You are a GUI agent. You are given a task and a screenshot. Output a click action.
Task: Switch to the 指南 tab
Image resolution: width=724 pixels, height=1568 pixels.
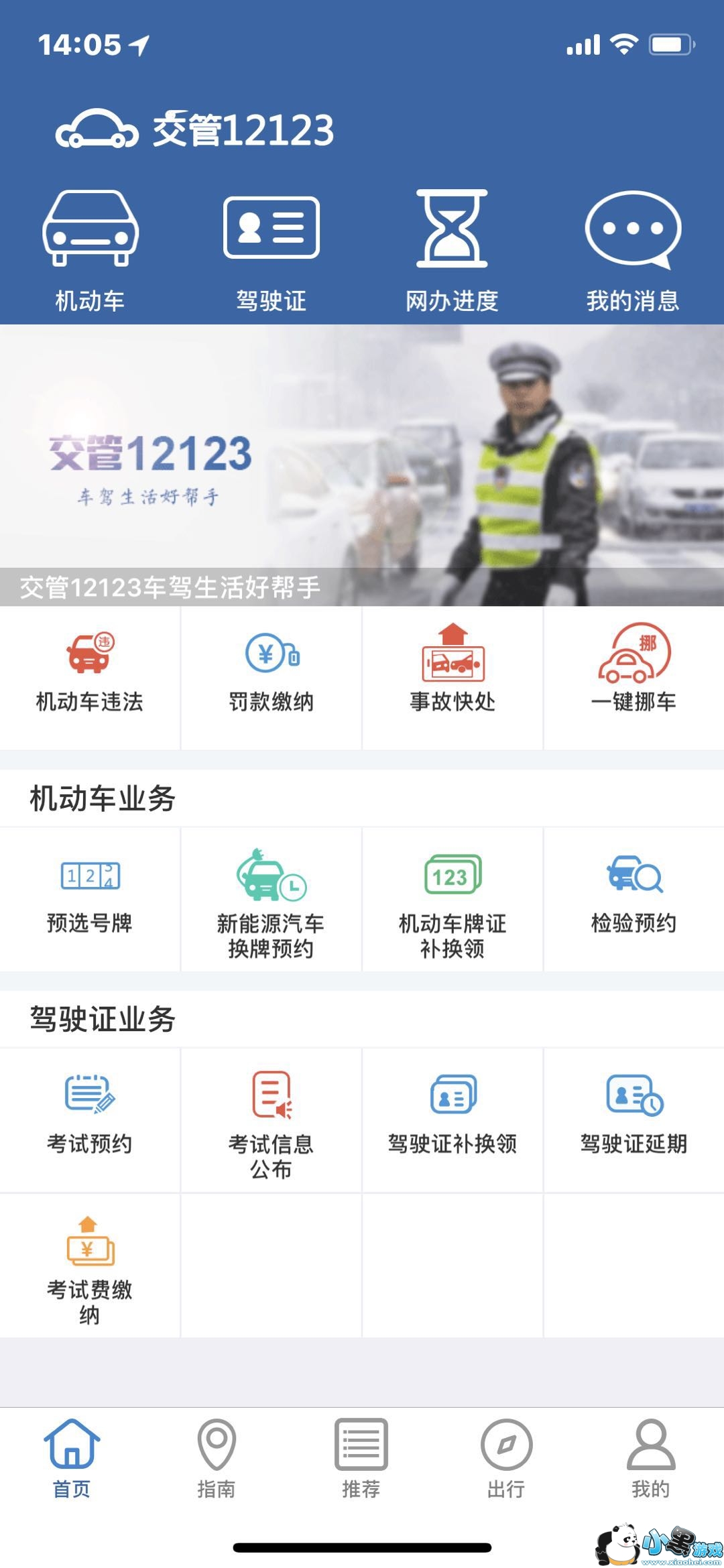(217, 1459)
